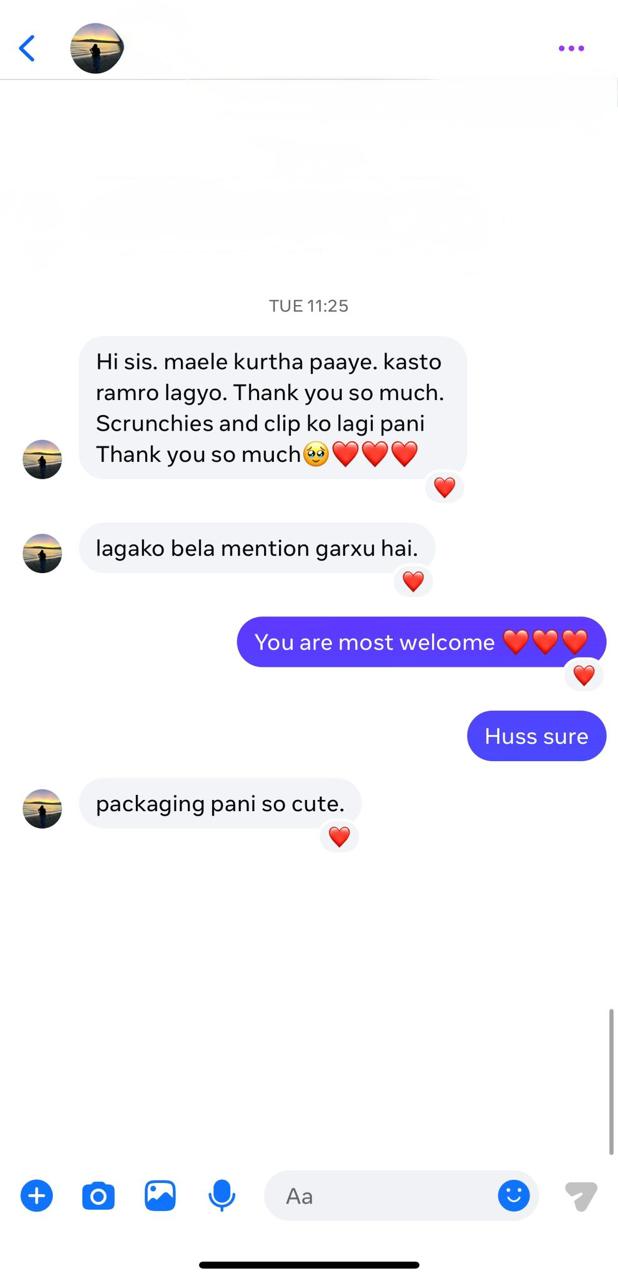
Task: Open the emoji picker in message field
Action: pos(513,1195)
